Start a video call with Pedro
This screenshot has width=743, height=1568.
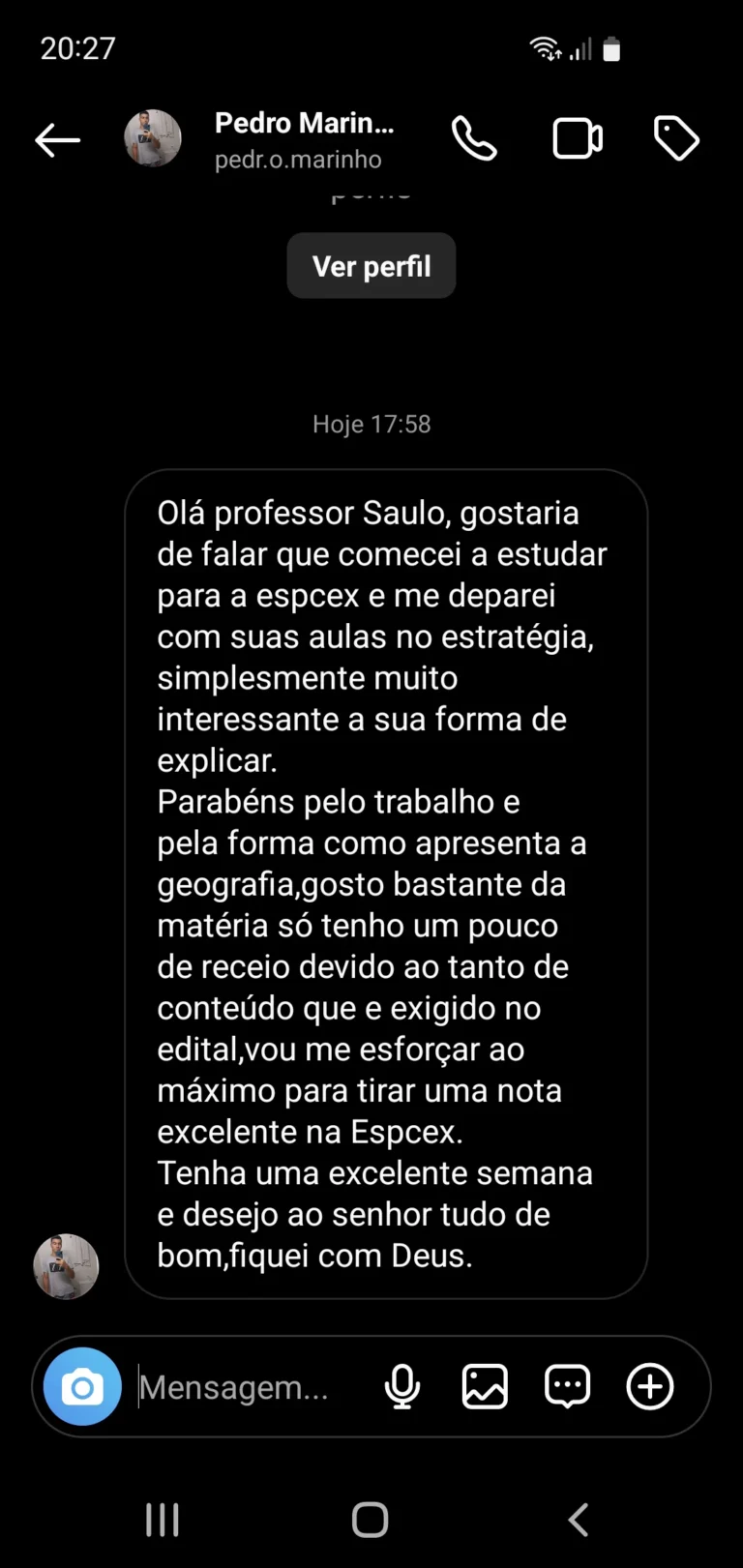[578, 137]
